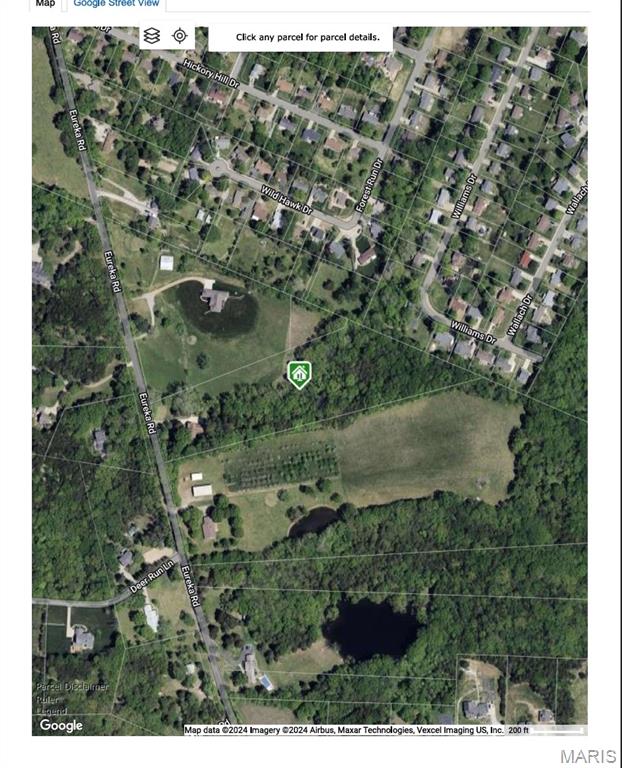Select the Map tab

coord(45,4)
